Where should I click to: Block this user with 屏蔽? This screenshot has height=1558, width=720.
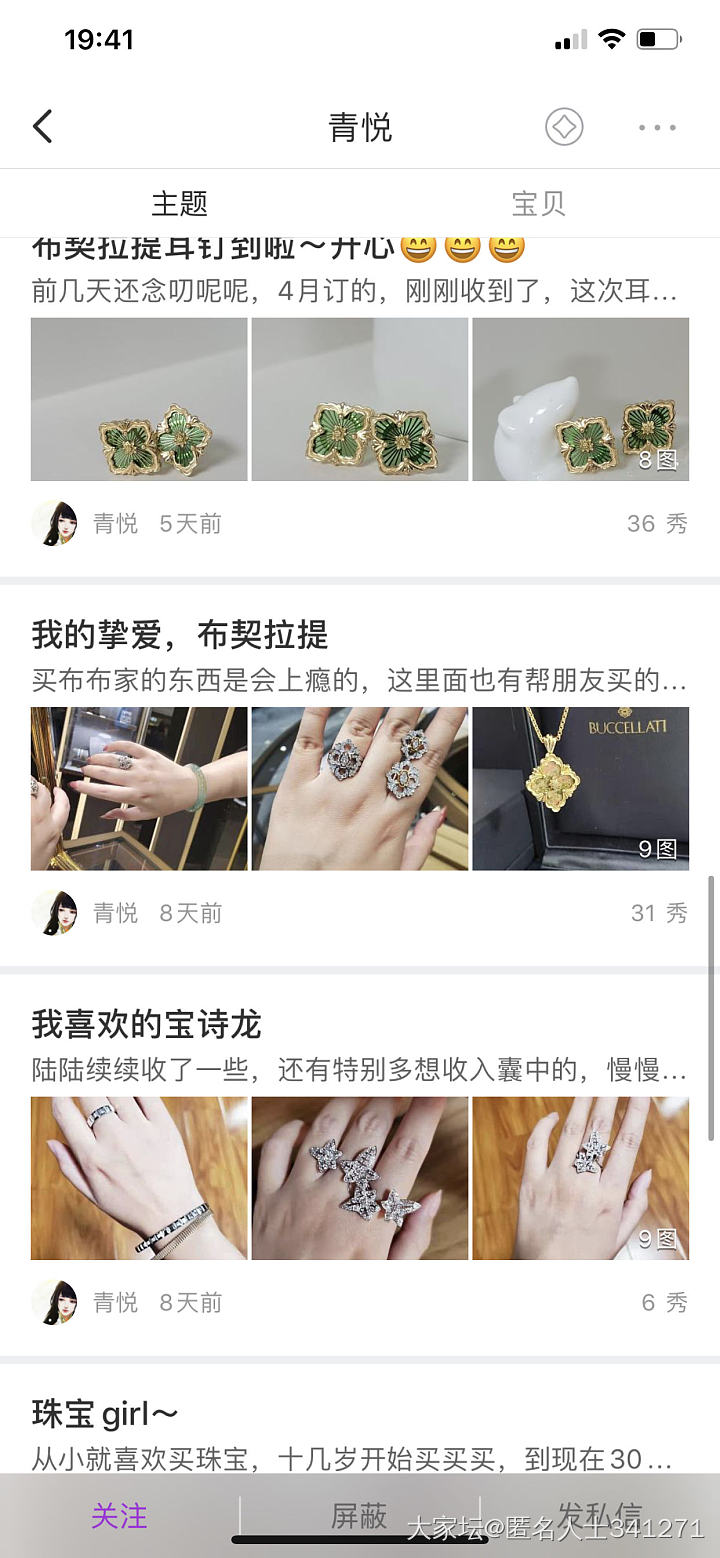coord(359,1516)
